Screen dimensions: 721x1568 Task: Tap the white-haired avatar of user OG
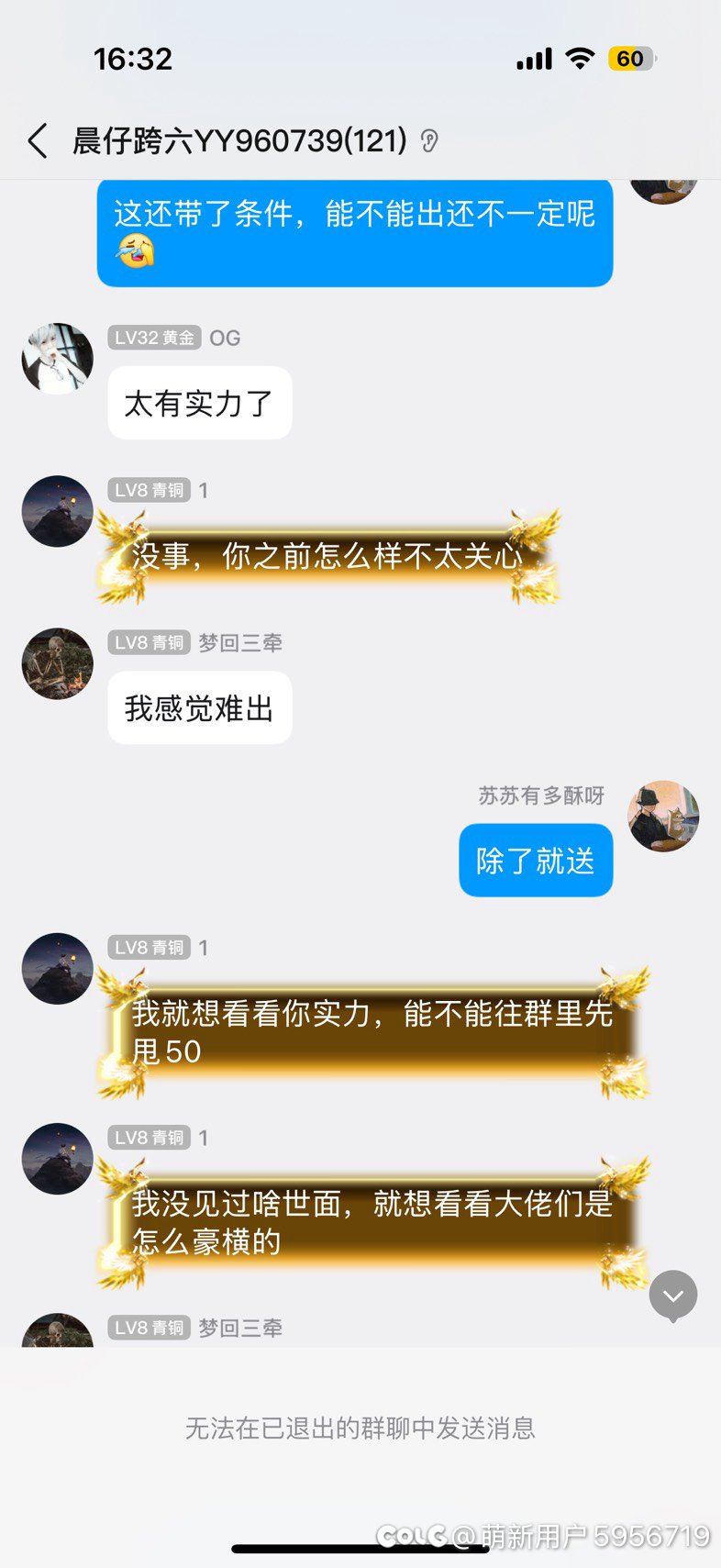(x=56, y=358)
